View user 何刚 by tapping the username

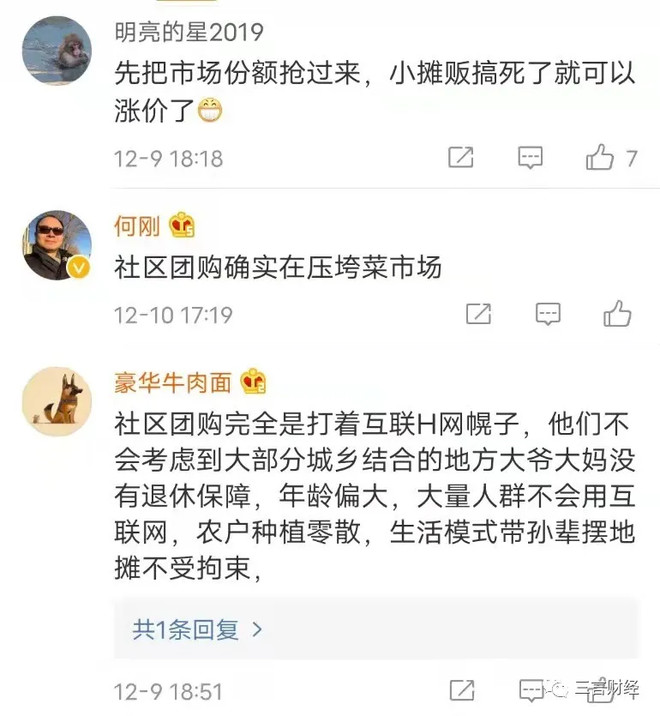(x=137, y=226)
